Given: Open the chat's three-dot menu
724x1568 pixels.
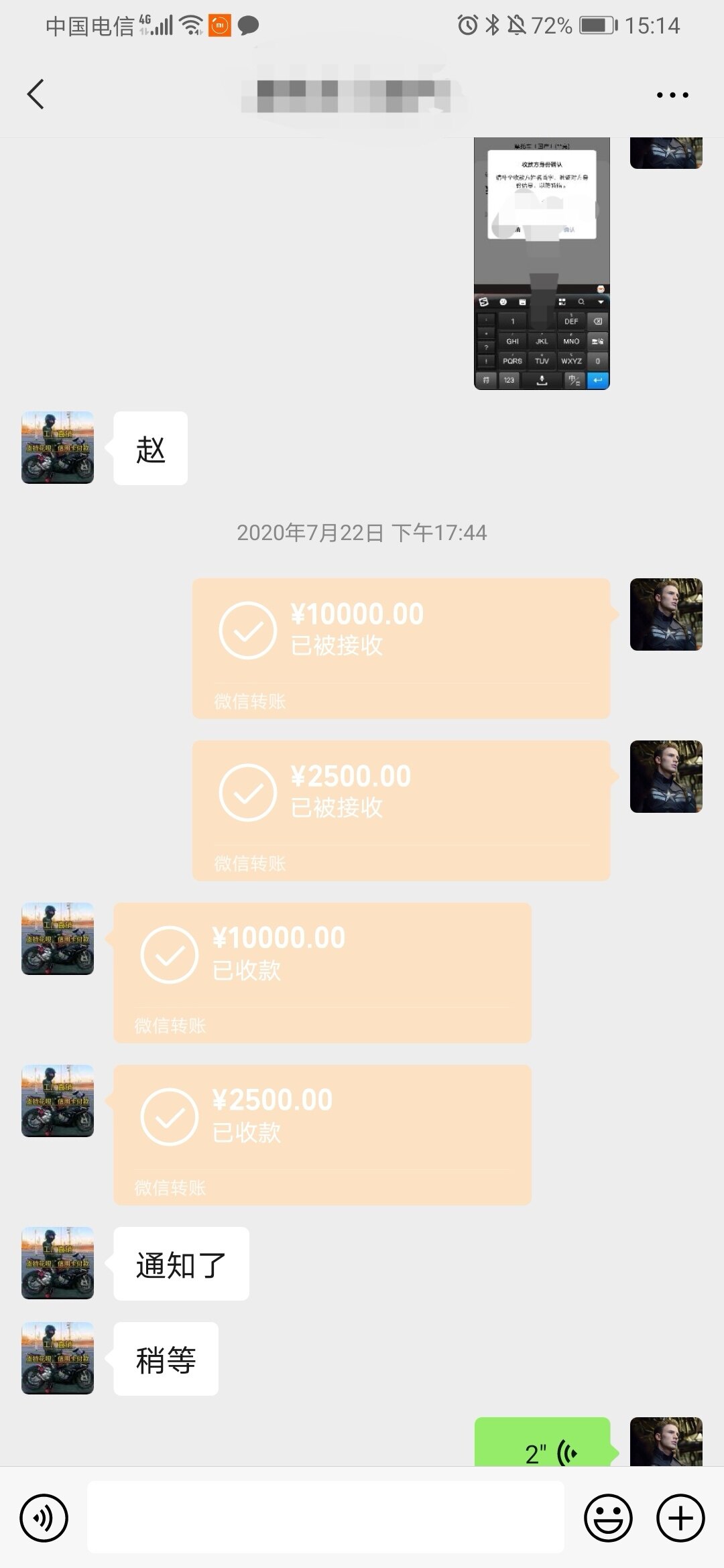Looking at the screenshot, I should click(x=672, y=95).
